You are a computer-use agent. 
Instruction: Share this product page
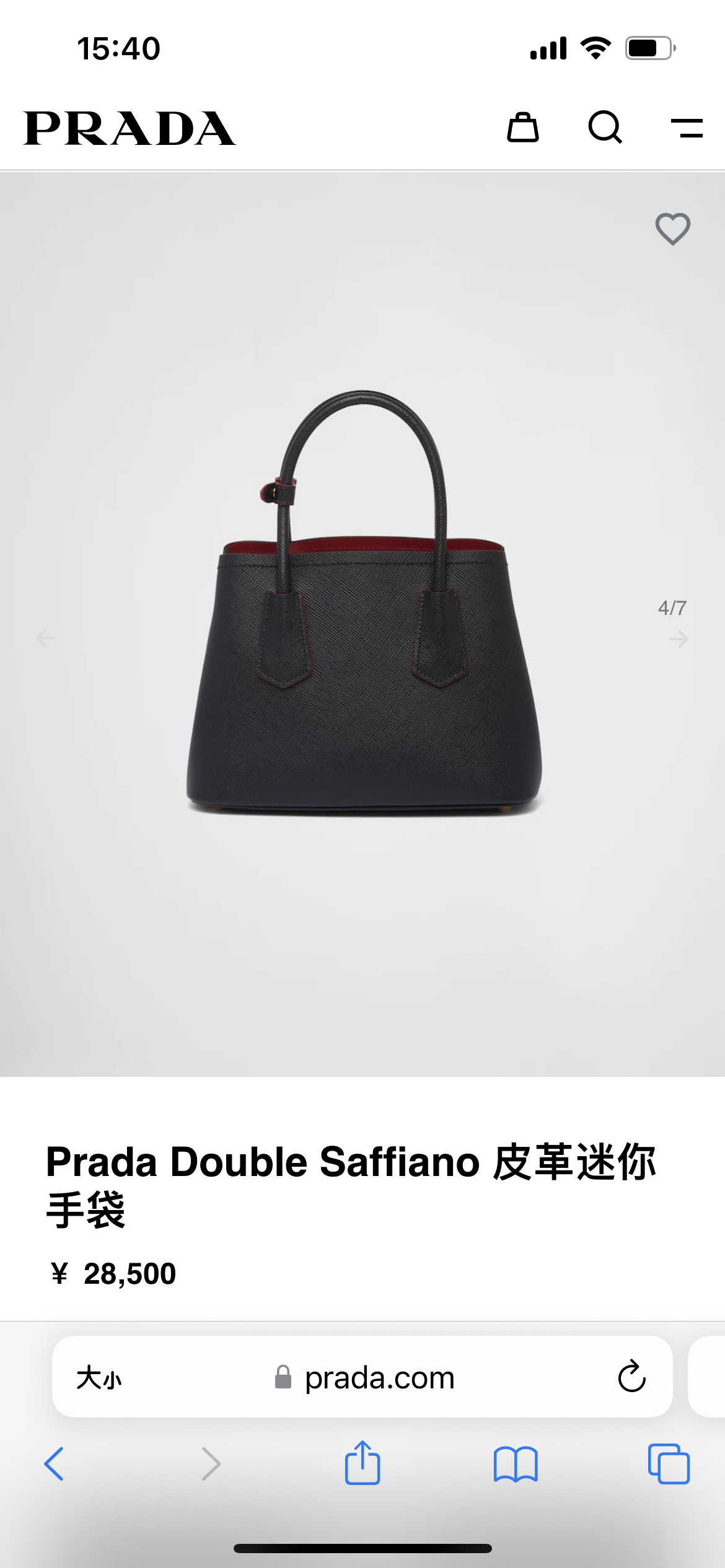(x=362, y=1463)
